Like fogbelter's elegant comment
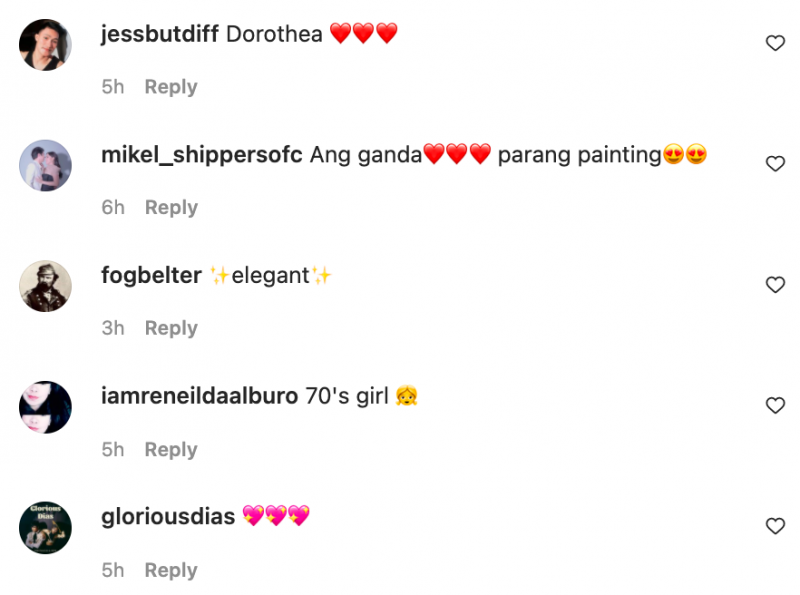 pos(774,285)
